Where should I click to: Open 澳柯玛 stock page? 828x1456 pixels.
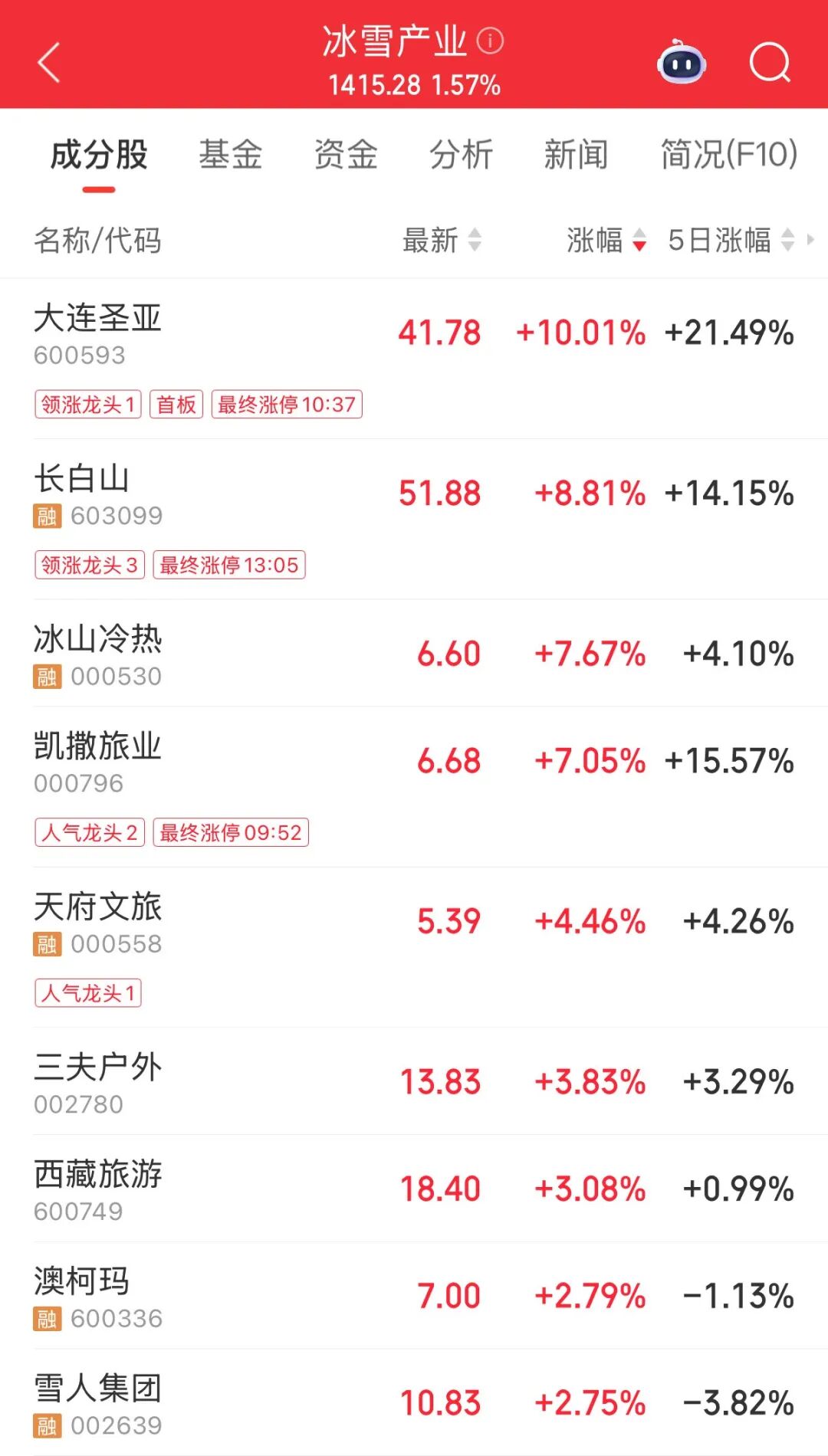point(98,1297)
